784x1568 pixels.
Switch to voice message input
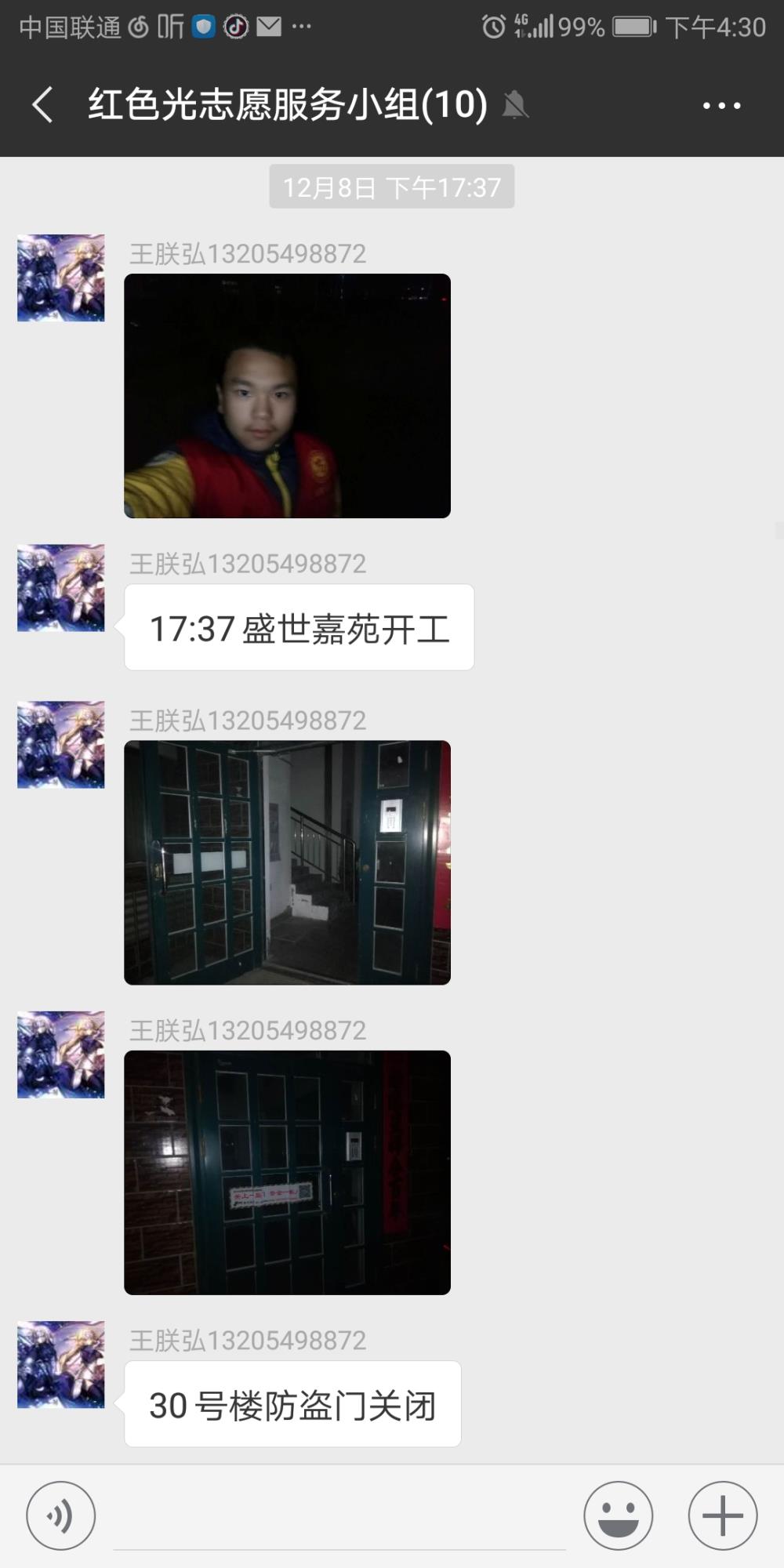[61, 1515]
